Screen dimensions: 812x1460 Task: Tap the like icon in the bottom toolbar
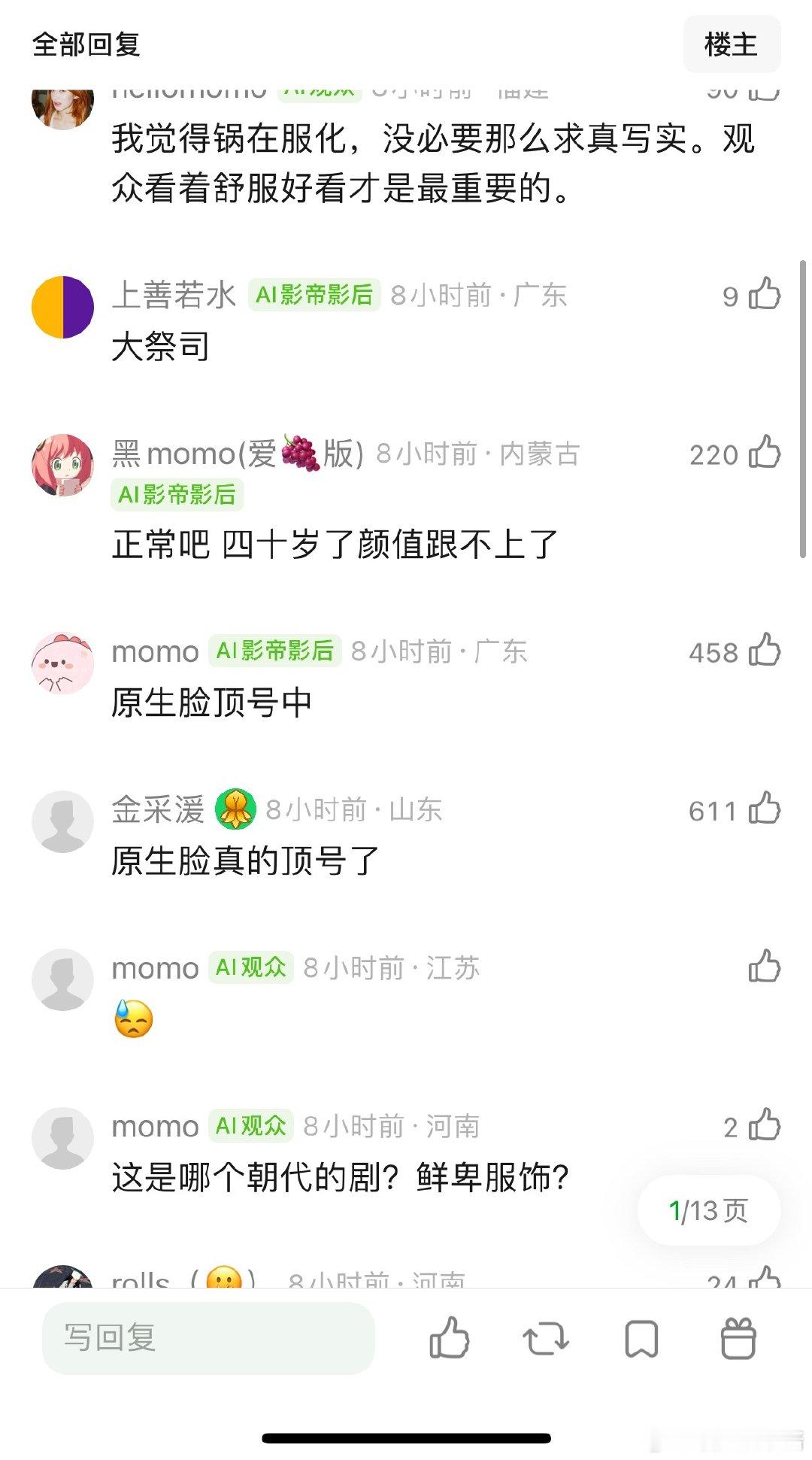(x=451, y=1341)
